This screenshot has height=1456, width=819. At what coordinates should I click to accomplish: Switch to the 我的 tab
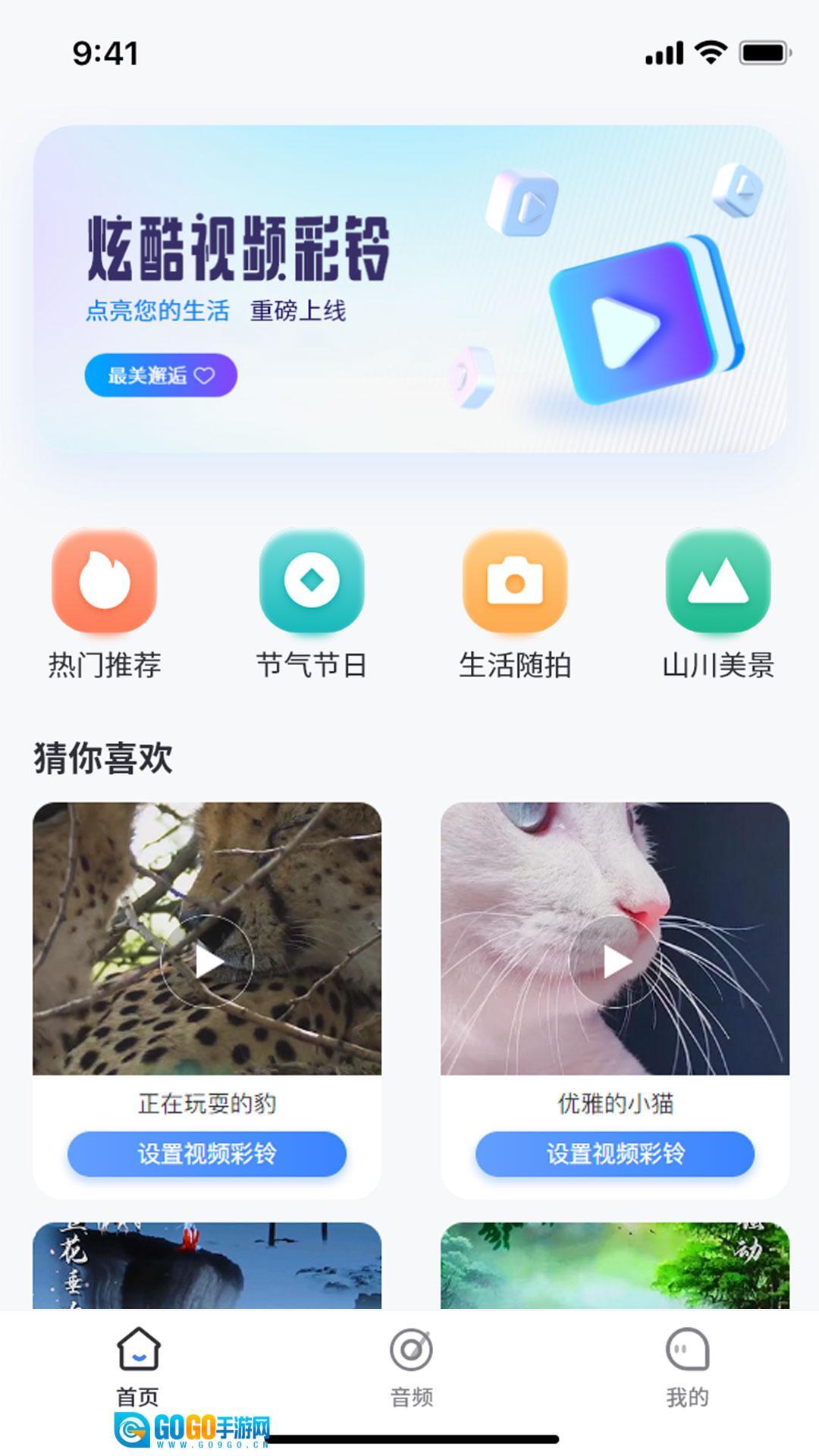point(687,1365)
